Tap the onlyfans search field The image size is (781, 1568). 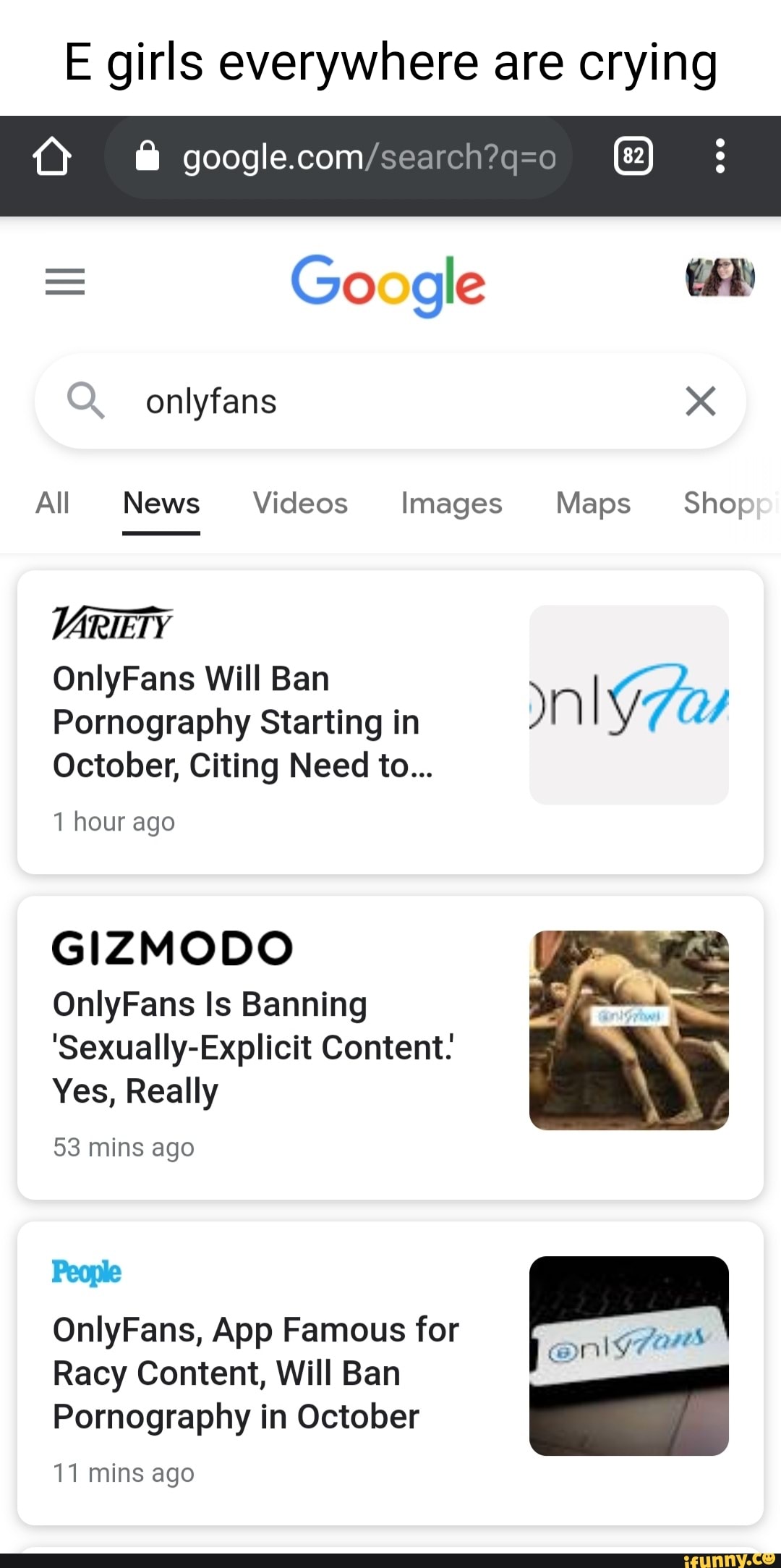pos(376,402)
